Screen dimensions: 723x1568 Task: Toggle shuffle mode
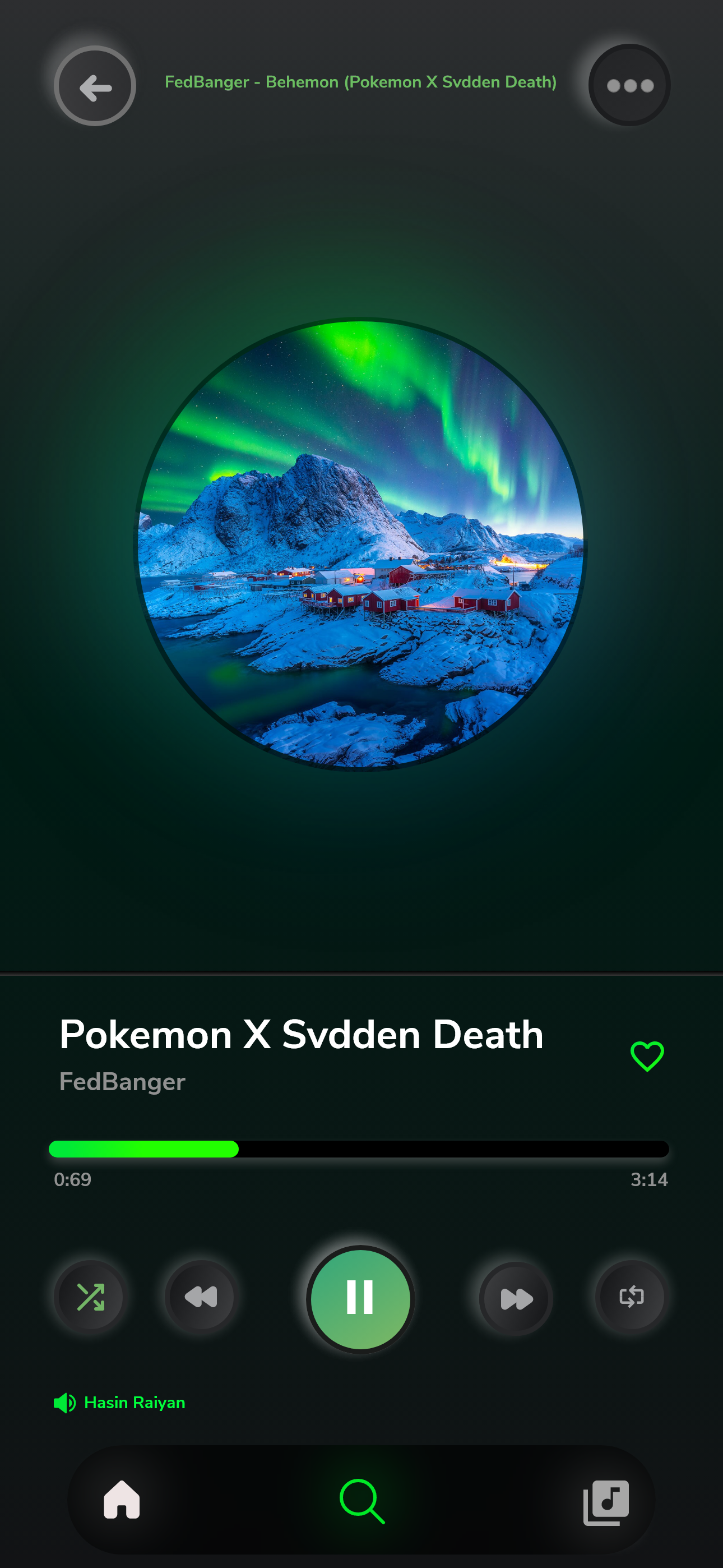click(x=90, y=1297)
